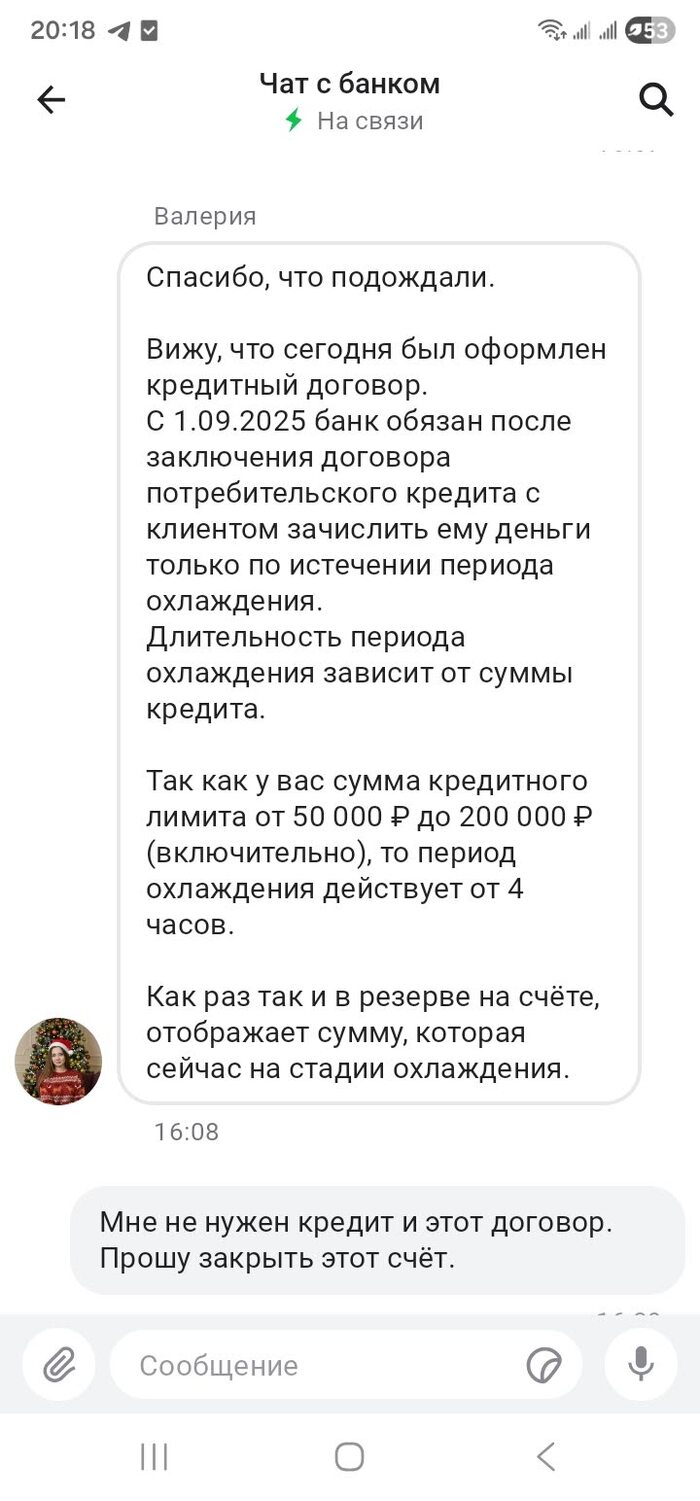
Task: Focus the Сообщение message field
Action: coord(320,1365)
